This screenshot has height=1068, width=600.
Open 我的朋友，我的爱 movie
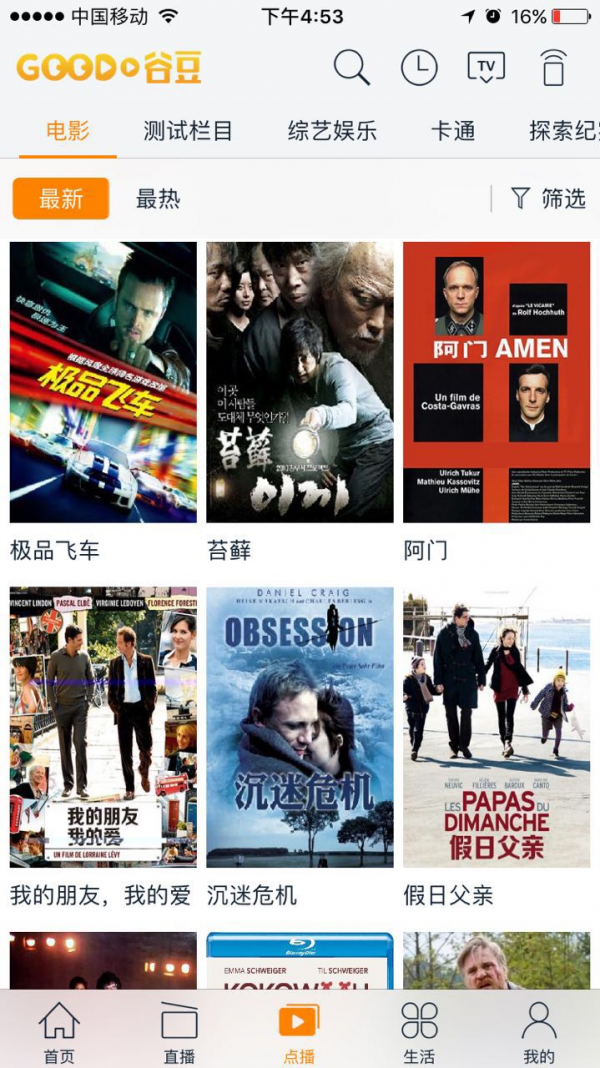tap(103, 727)
